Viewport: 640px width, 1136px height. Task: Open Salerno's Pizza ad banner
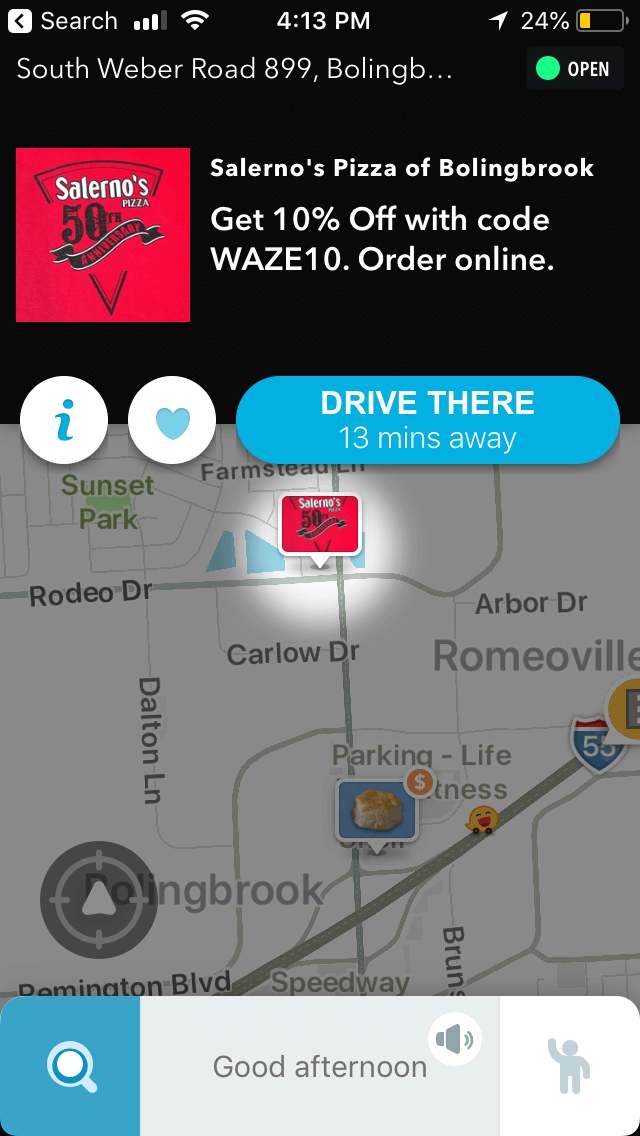click(x=320, y=235)
